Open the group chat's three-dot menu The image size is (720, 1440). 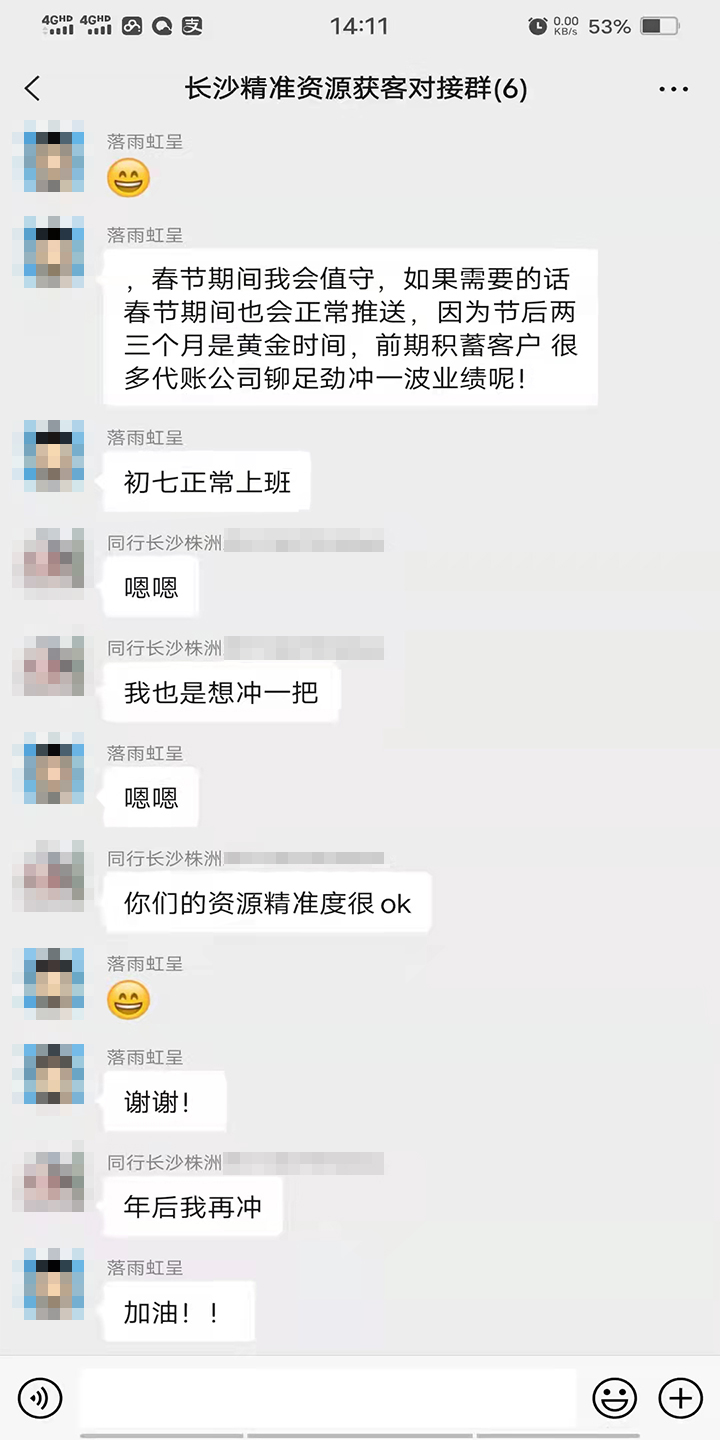click(673, 89)
